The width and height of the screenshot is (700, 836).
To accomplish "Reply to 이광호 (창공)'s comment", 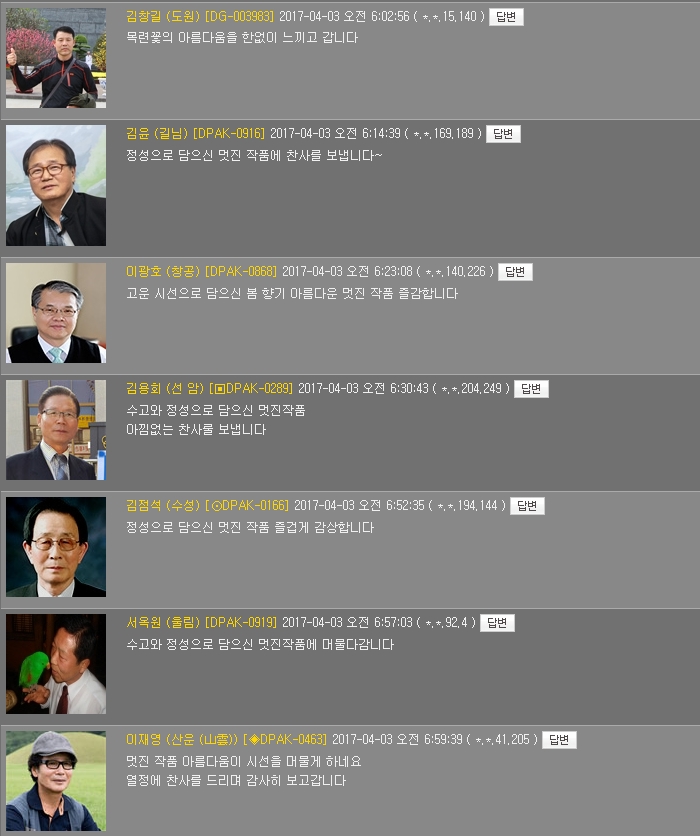I will [x=515, y=272].
